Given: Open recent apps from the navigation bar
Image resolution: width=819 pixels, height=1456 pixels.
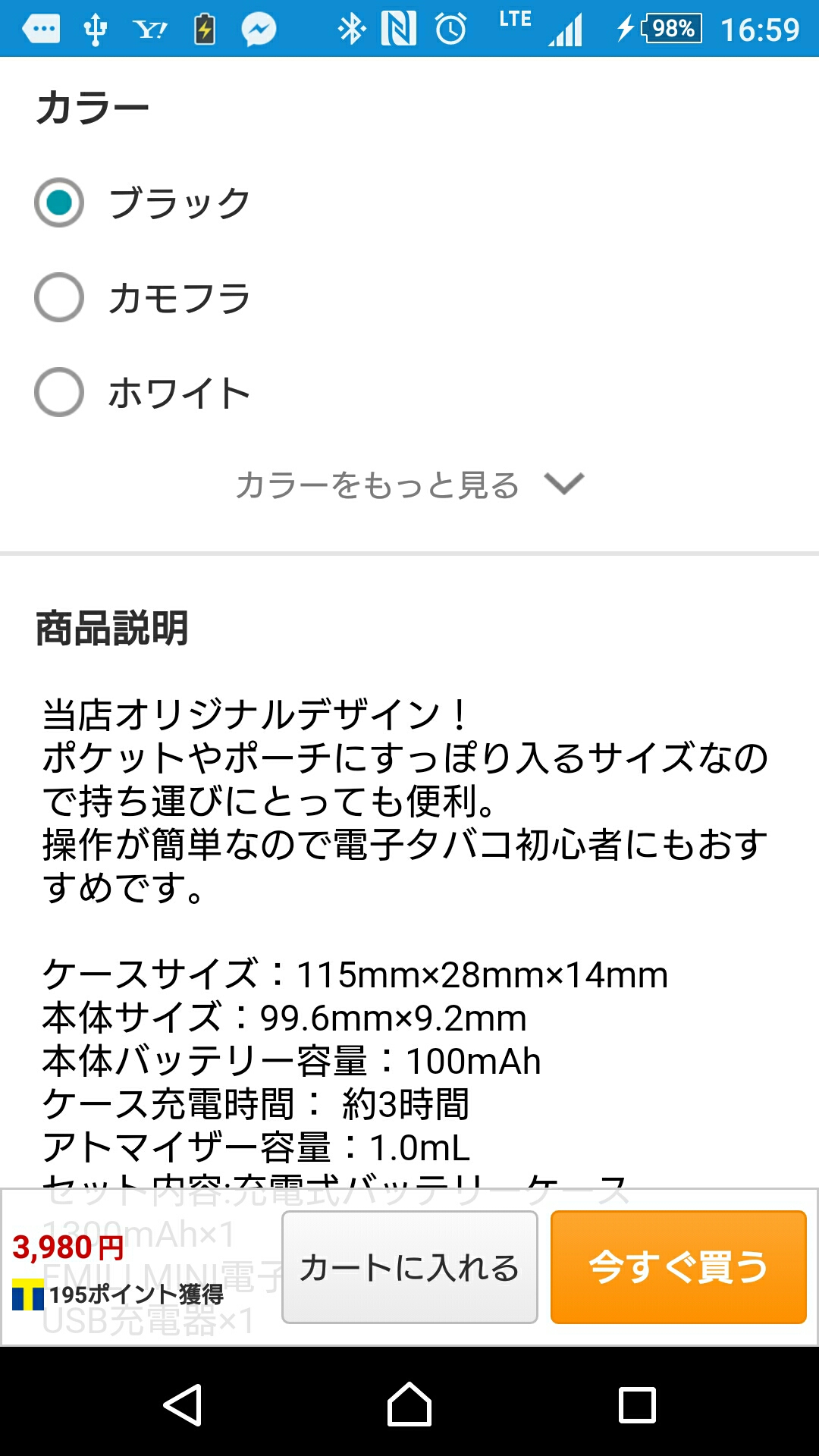Looking at the screenshot, I should 637,1405.
